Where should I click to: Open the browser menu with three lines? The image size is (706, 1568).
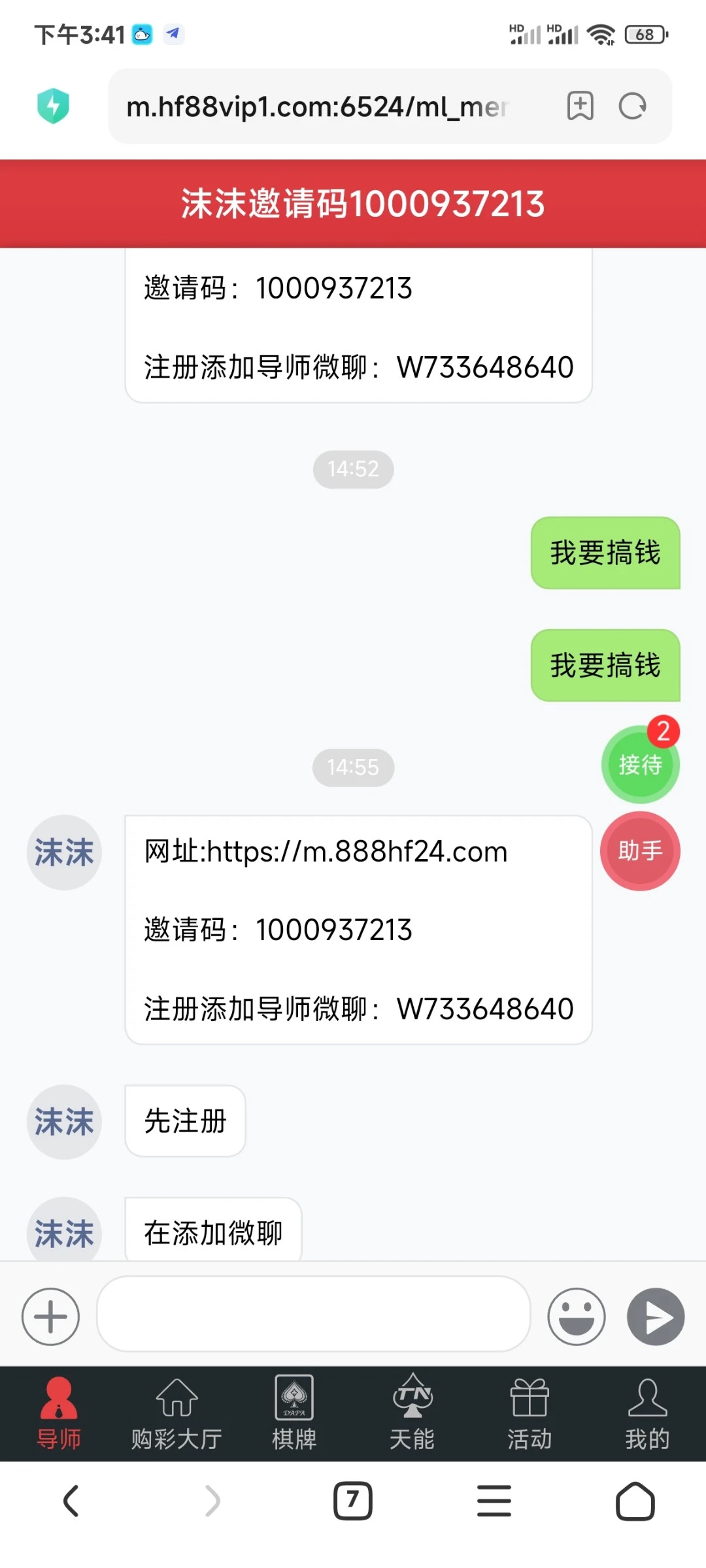(494, 1501)
